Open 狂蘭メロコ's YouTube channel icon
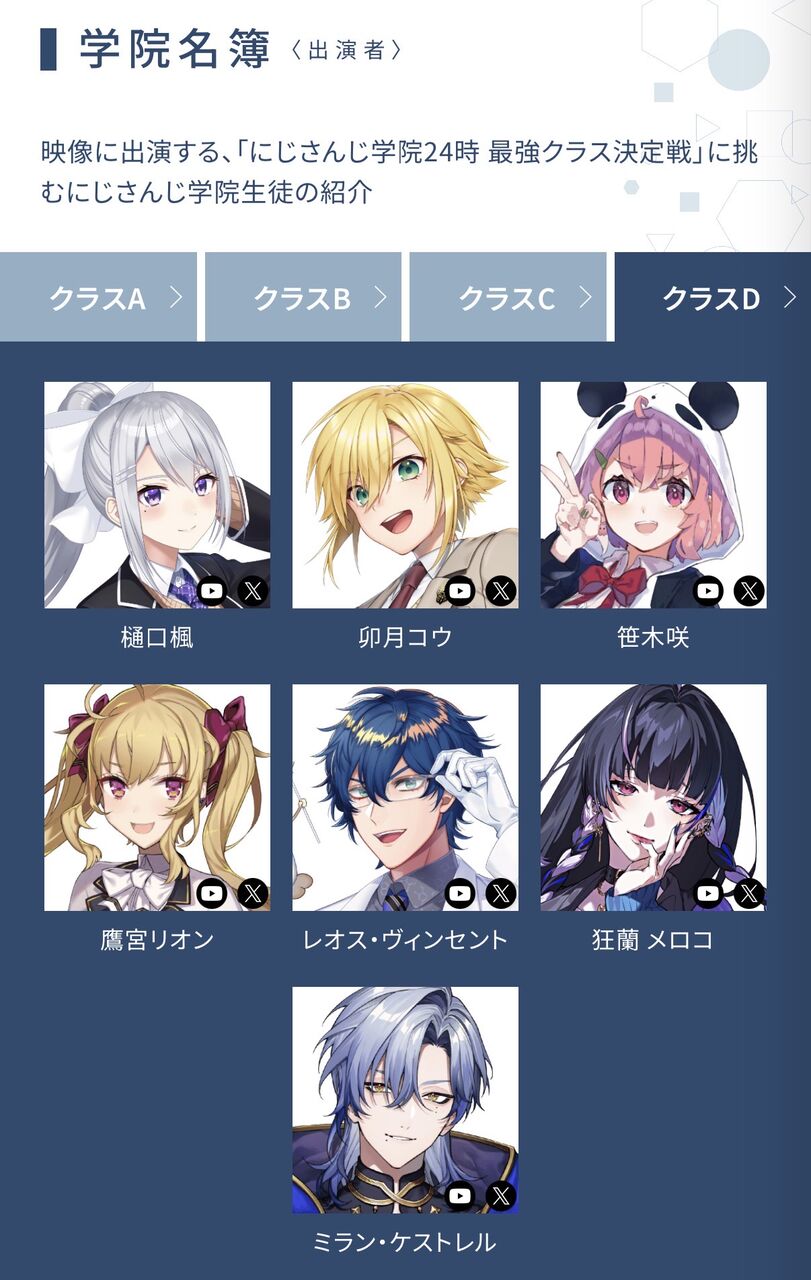811x1280 pixels. [x=708, y=893]
